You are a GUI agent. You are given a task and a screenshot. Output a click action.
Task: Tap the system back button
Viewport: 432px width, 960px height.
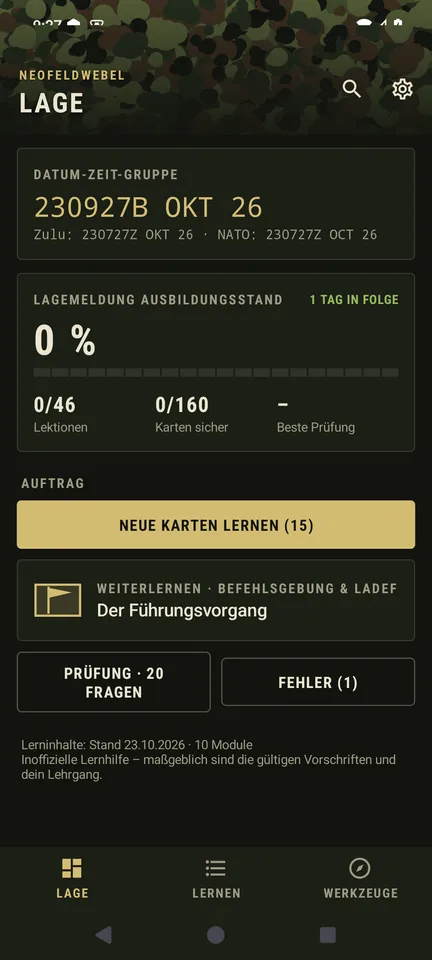point(103,934)
